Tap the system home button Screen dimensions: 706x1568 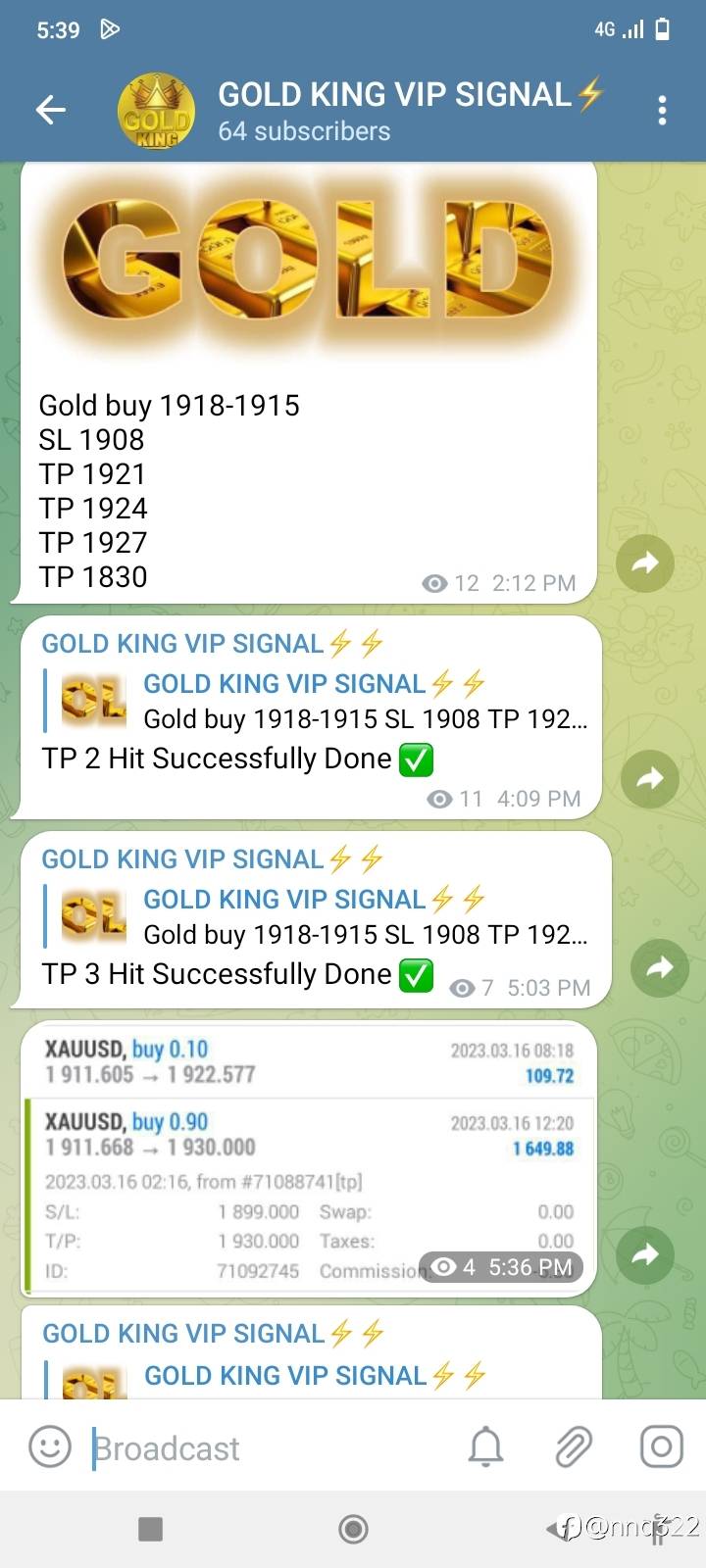[353, 1529]
